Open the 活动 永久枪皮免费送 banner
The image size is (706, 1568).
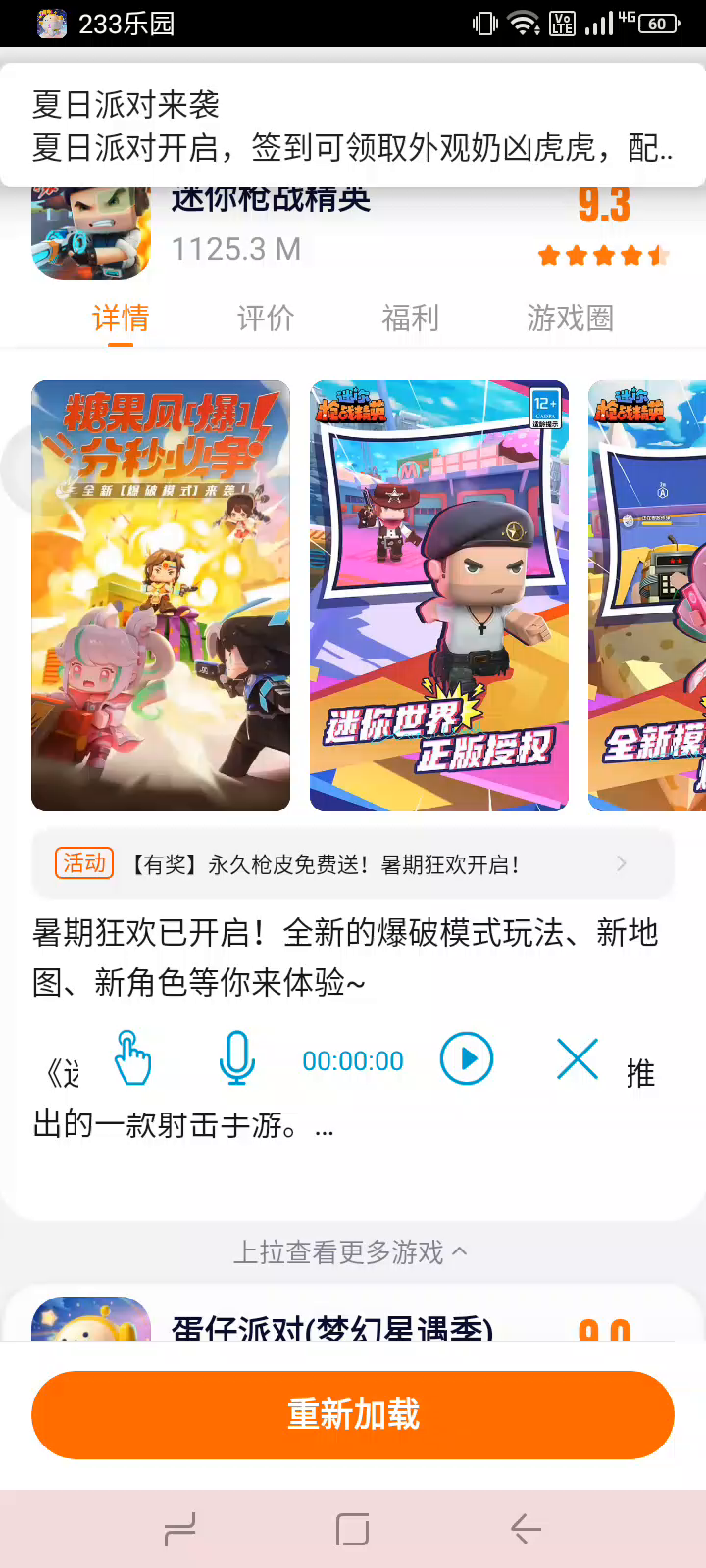point(353,863)
